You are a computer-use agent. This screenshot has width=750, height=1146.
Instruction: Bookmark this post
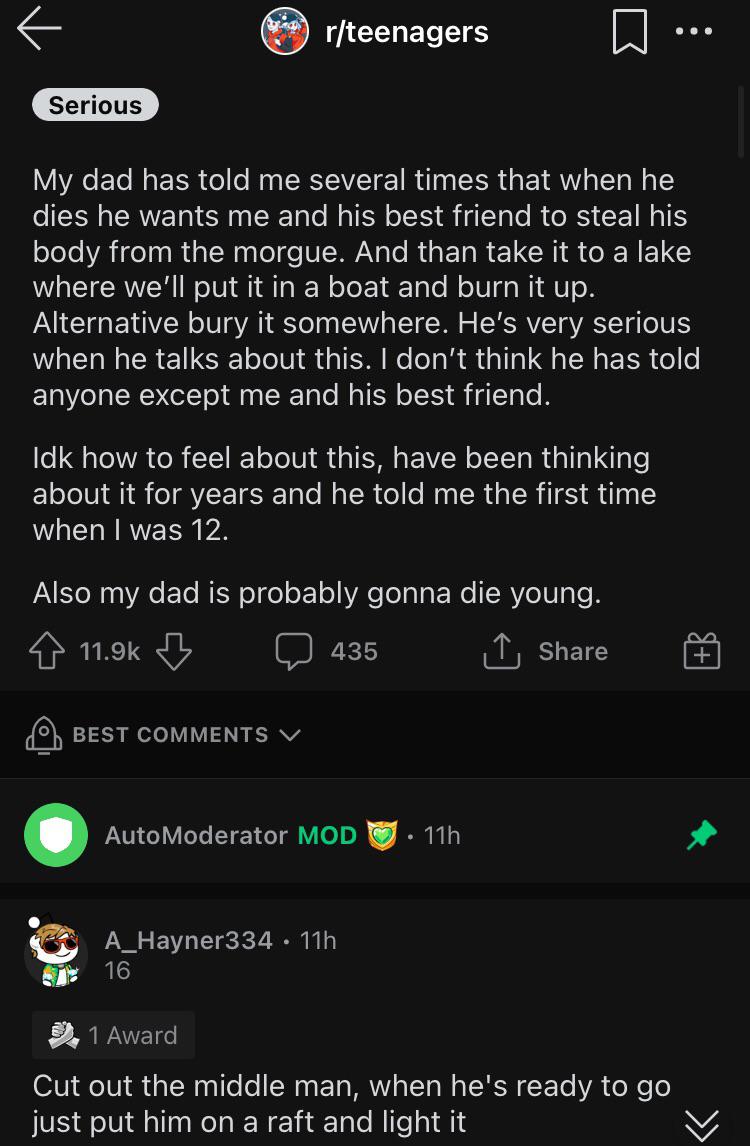[630, 33]
